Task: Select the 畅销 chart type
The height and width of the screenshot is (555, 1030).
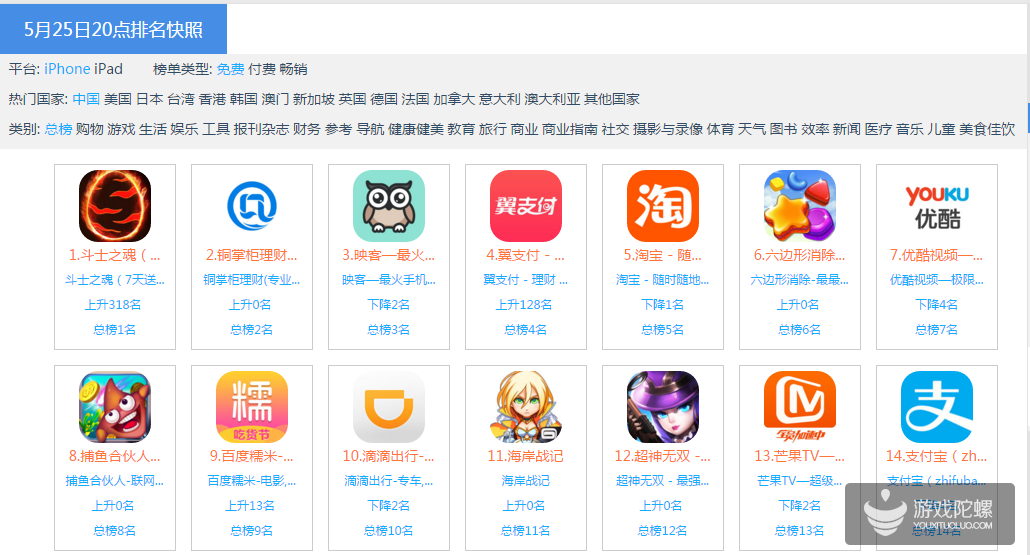Action: tap(293, 69)
